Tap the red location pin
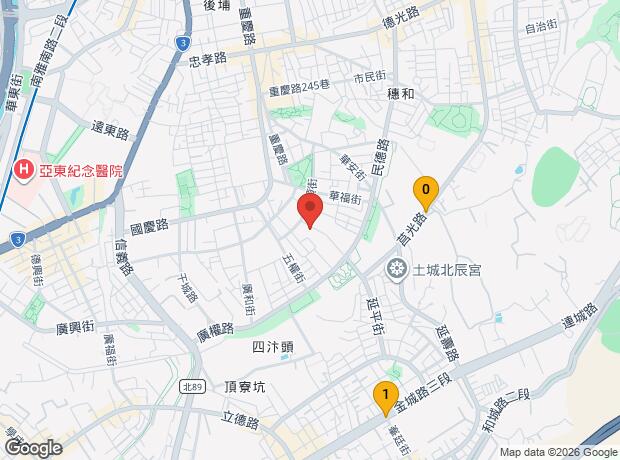The height and width of the screenshot is (460, 620). (x=310, y=211)
